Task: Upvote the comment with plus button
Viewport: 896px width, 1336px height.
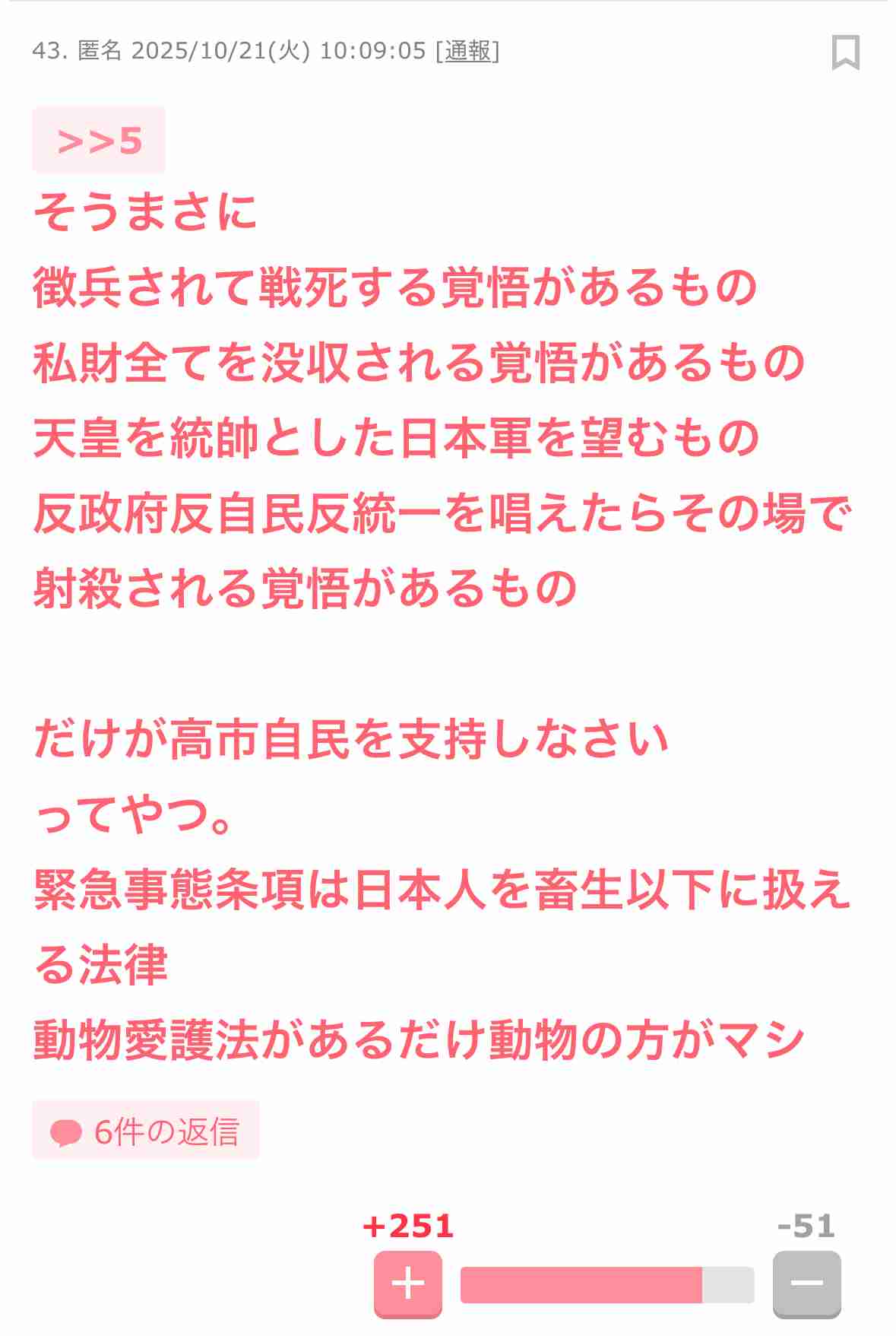Action: [408, 1284]
